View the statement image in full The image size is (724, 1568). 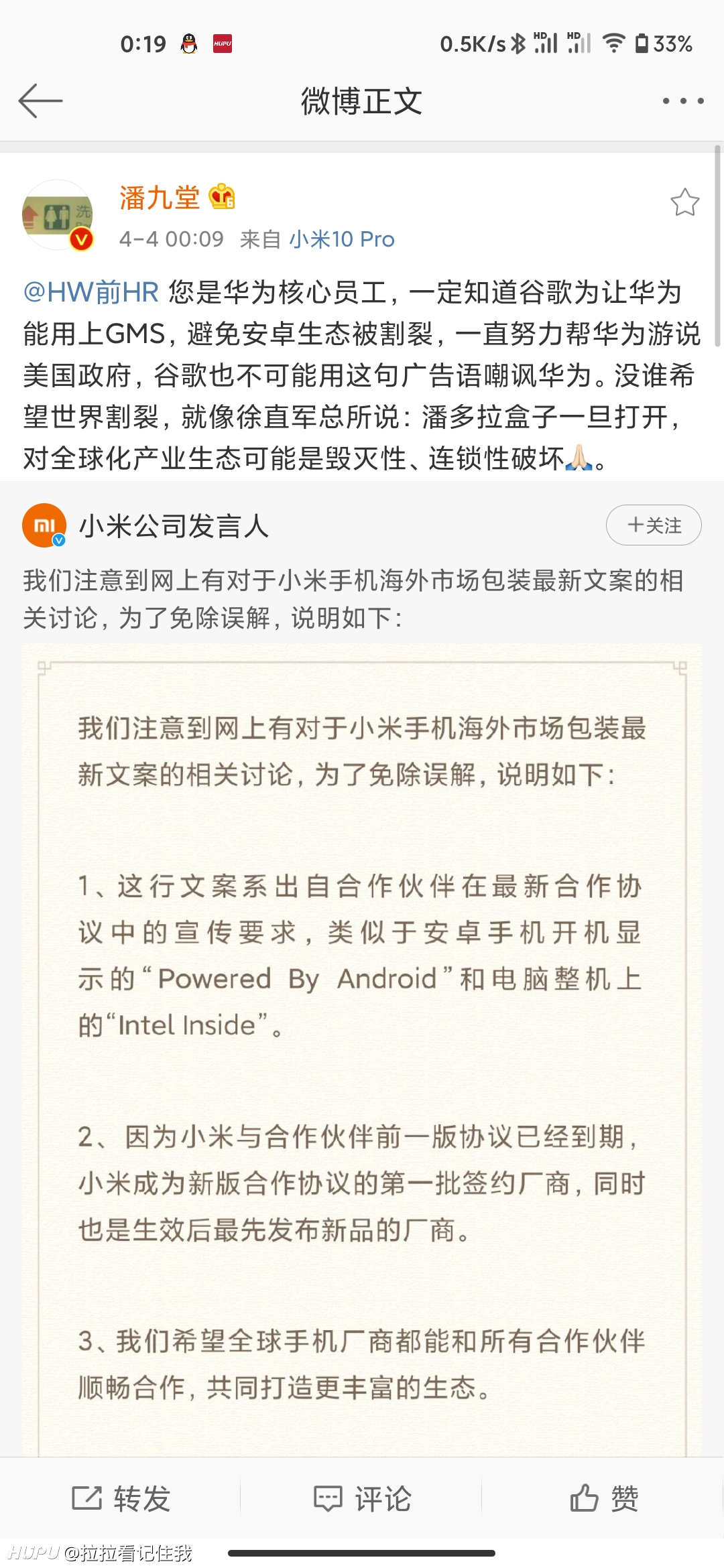[362, 1050]
